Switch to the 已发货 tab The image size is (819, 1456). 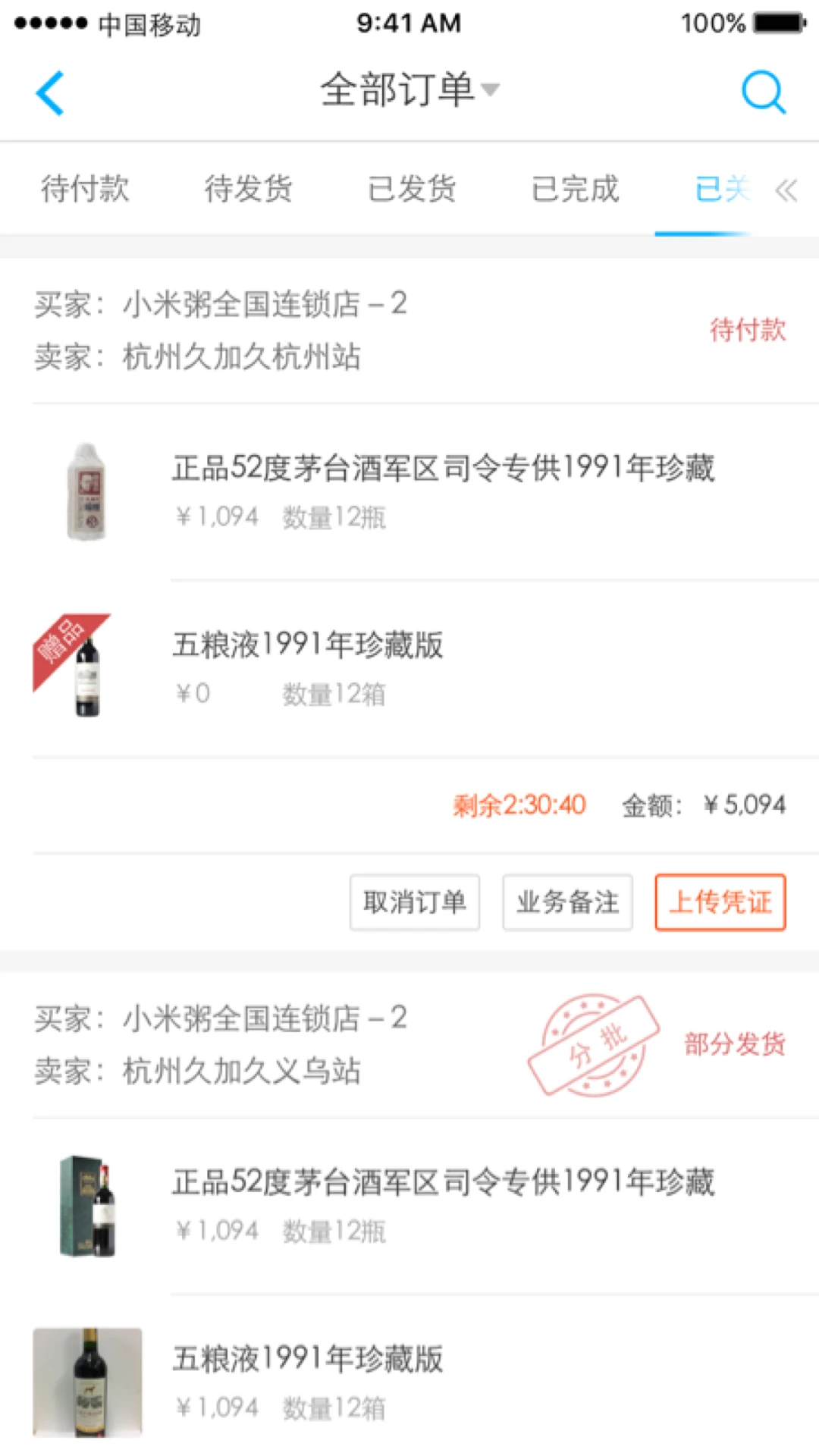pyautogui.click(x=413, y=190)
